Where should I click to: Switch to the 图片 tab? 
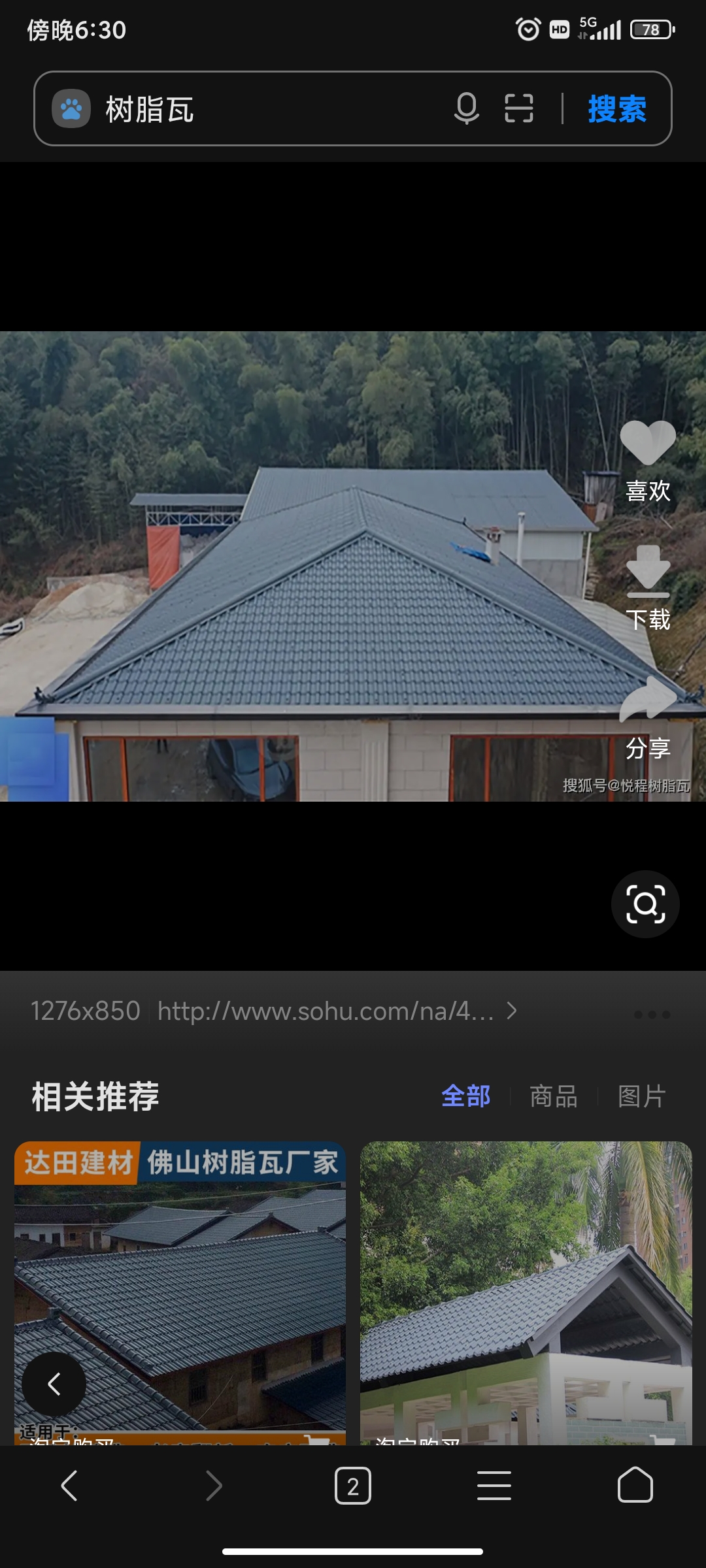[641, 1096]
